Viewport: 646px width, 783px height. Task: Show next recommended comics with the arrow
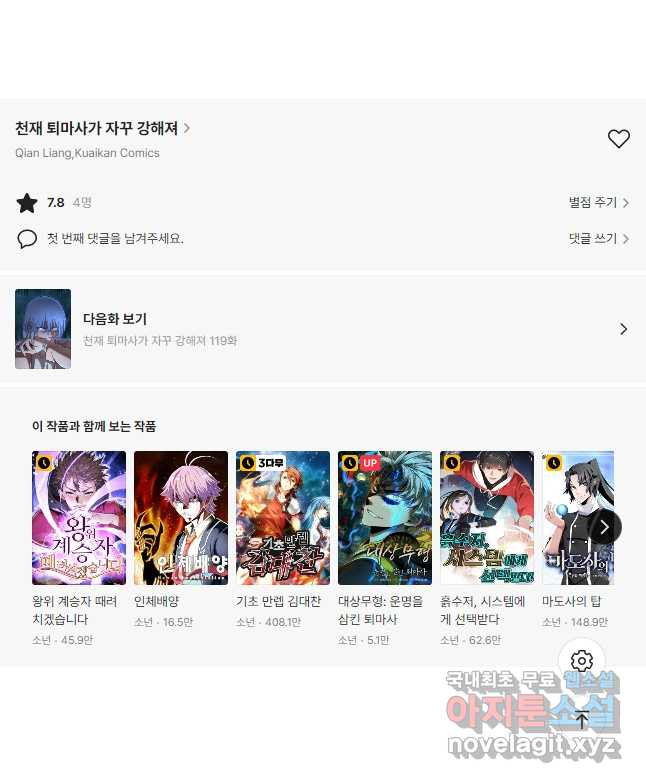pyautogui.click(x=605, y=527)
